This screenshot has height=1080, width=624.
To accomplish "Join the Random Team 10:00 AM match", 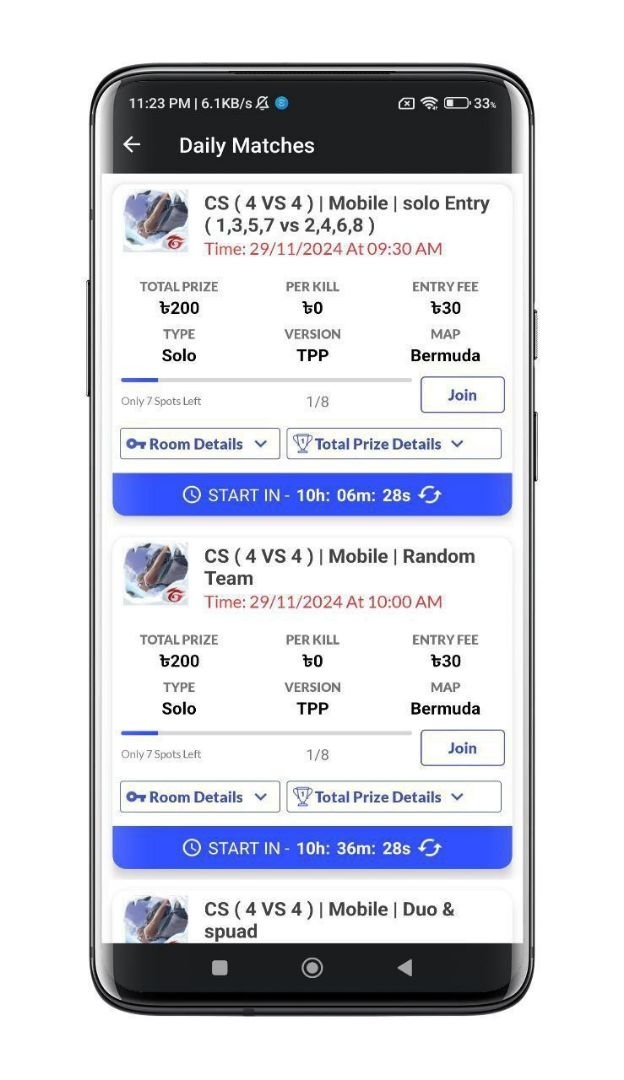I will 462,748.
